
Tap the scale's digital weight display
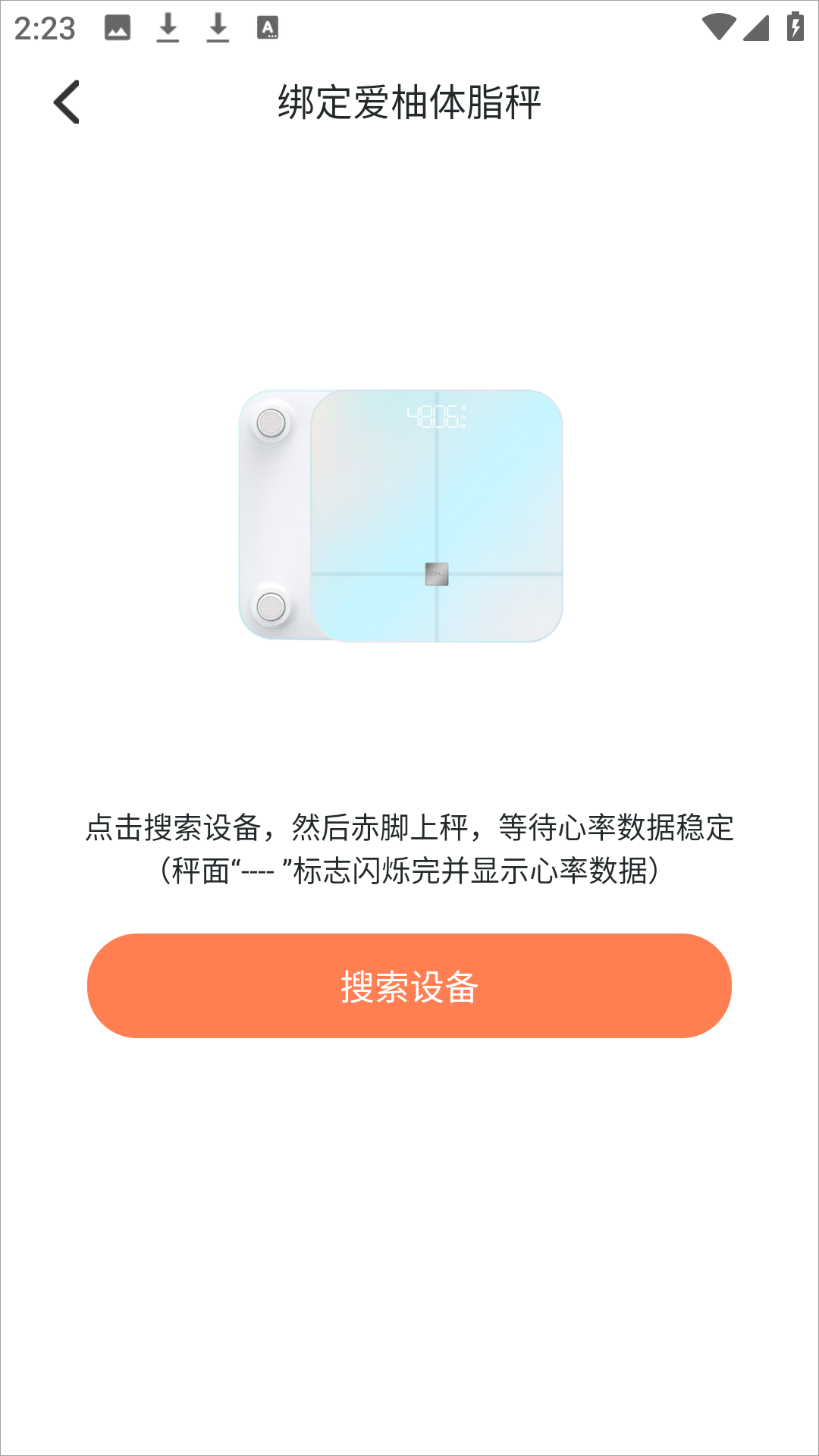pos(436,416)
